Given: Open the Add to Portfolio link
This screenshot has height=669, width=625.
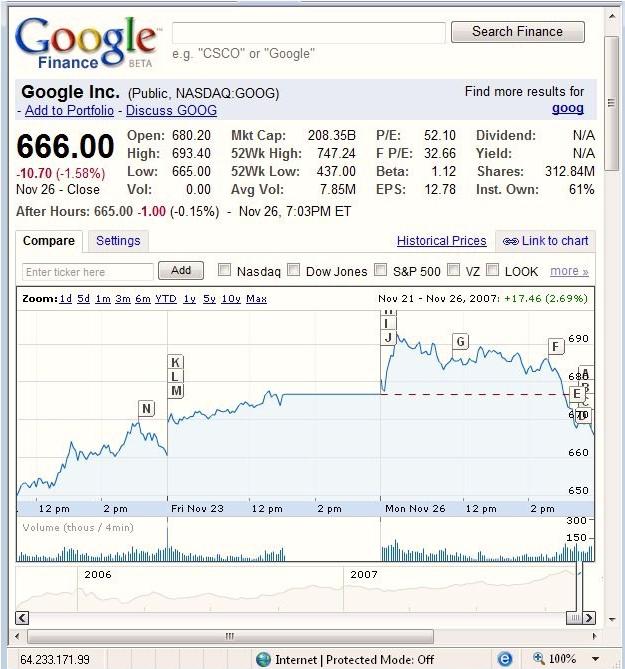Looking at the screenshot, I should coord(69,110).
